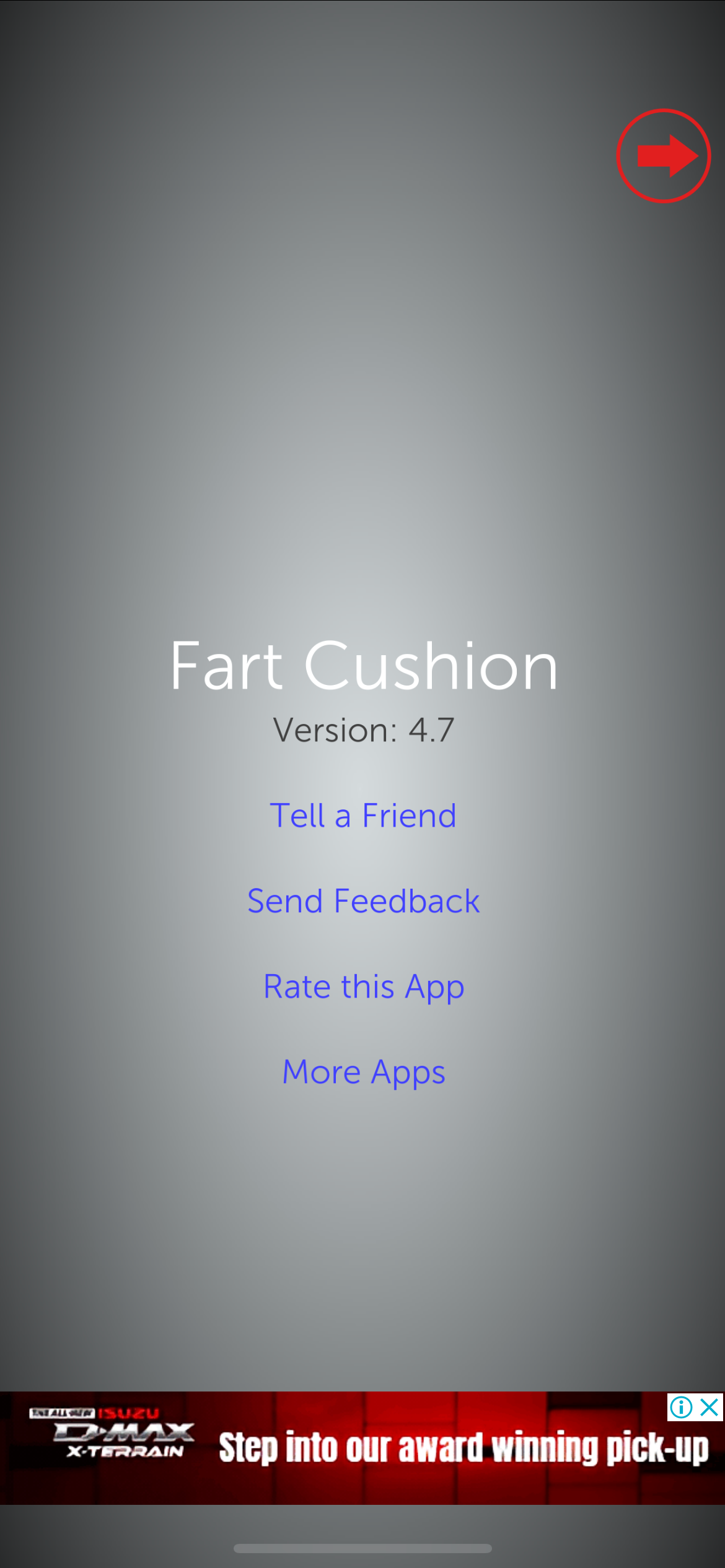The width and height of the screenshot is (725, 1568).
Task: Tap the red arrow button
Action: coord(662,156)
